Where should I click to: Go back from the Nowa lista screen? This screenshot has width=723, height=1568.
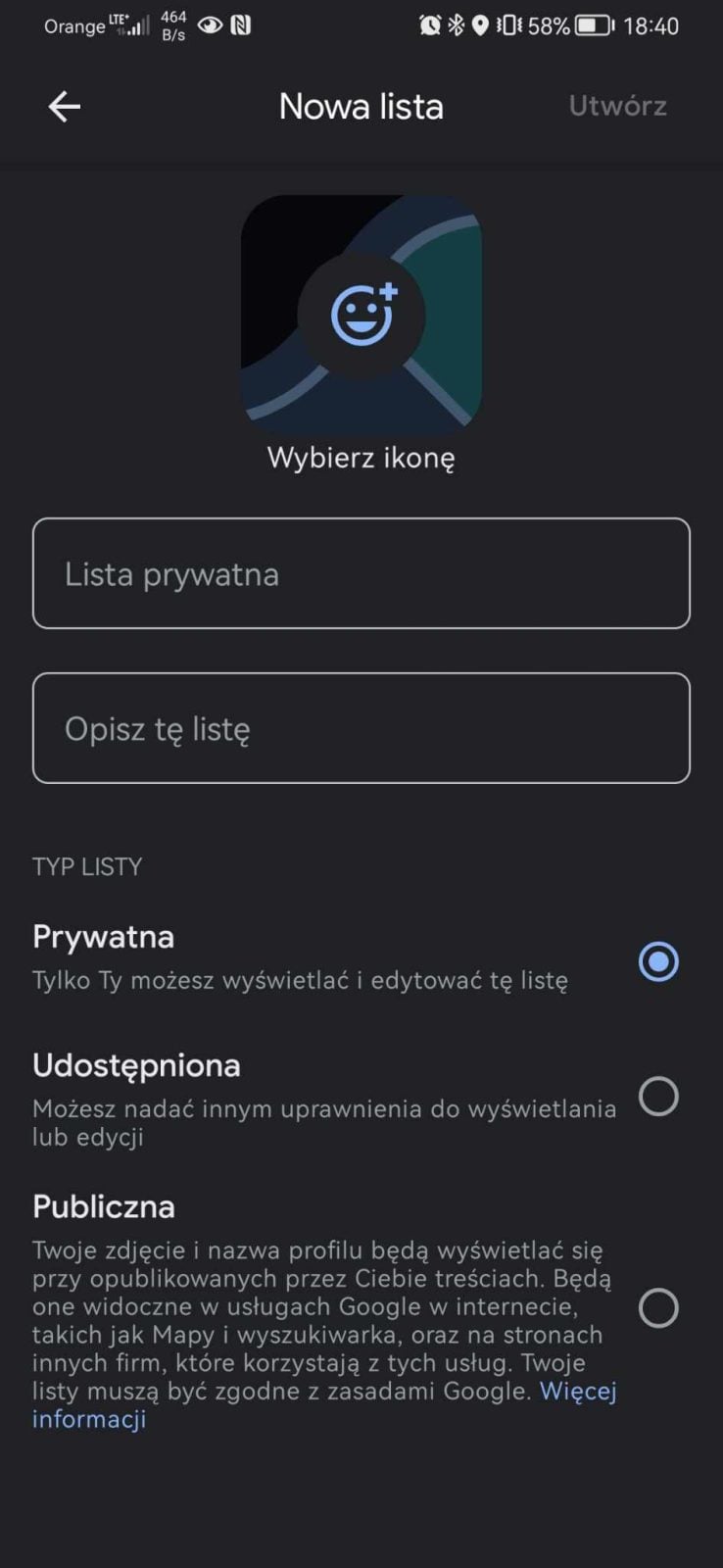pos(65,107)
